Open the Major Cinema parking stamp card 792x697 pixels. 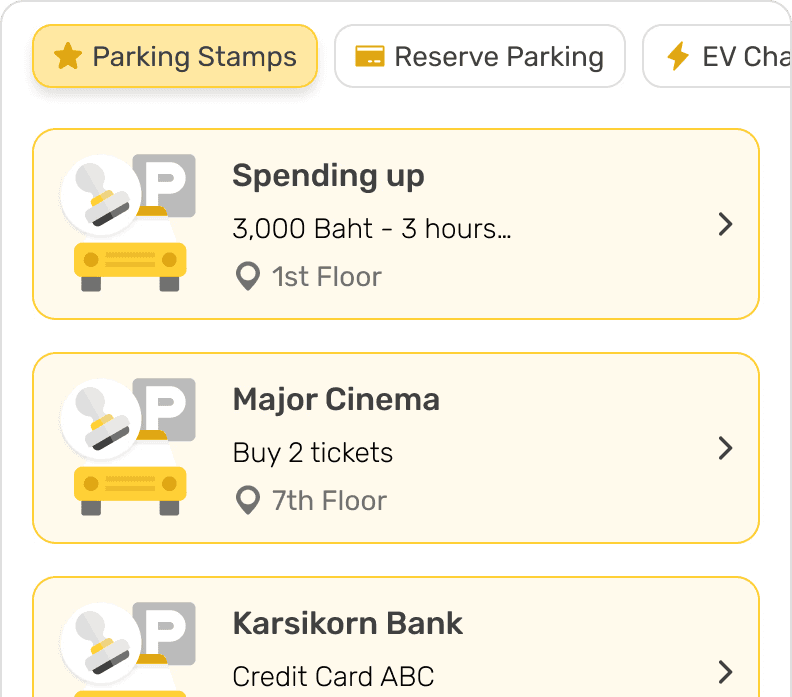[x=396, y=448]
